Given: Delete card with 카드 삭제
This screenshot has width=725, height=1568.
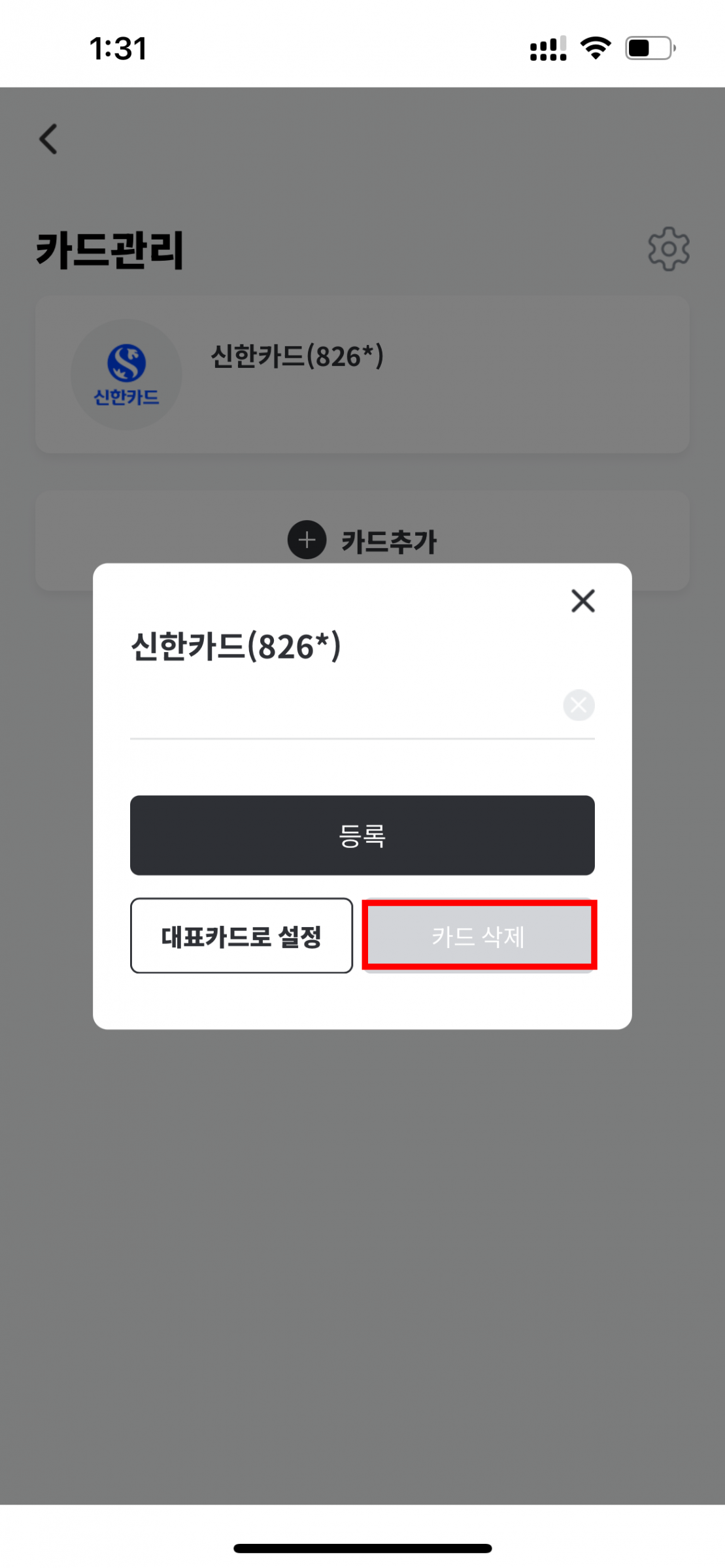Looking at the screenshot, I should pos(479,936).
